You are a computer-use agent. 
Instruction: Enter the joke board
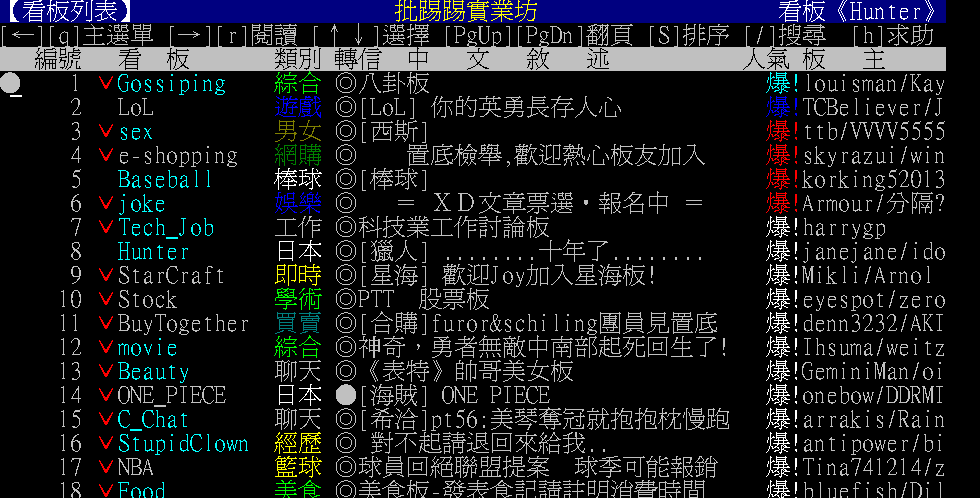[x=142, y=203]
